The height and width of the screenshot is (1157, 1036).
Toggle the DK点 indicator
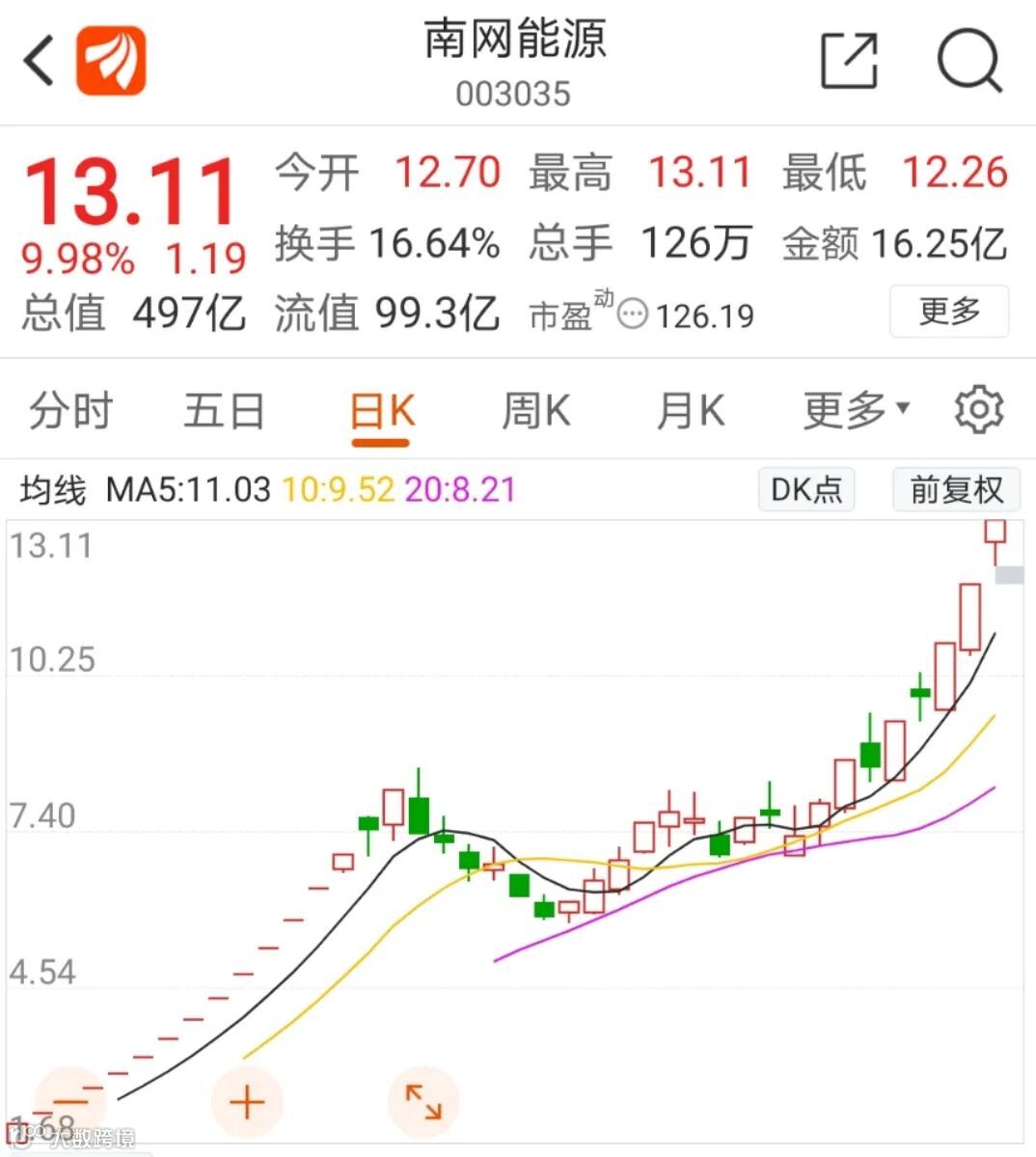coord(806,489)
